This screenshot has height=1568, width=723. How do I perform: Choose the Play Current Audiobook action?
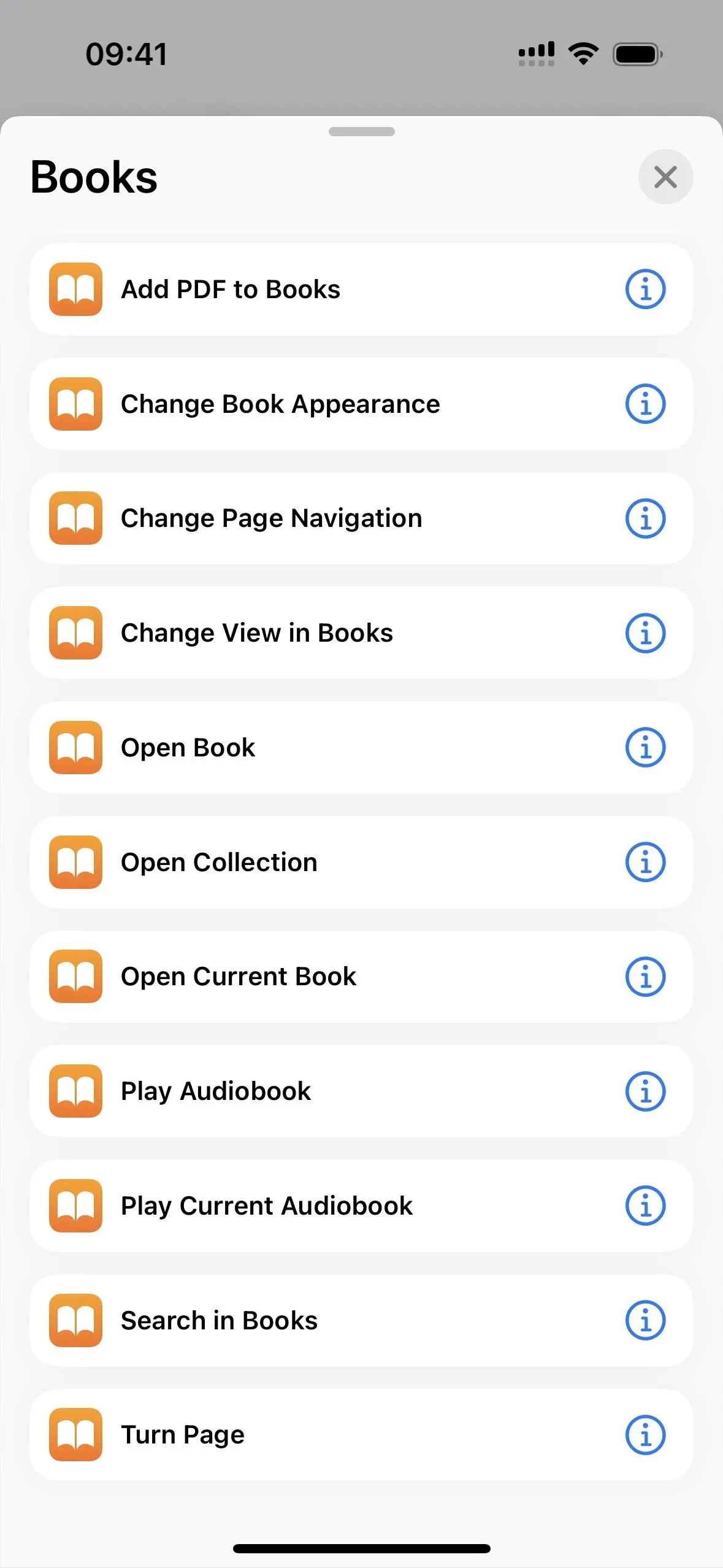pyautogui.click(x=361, y=1205)
